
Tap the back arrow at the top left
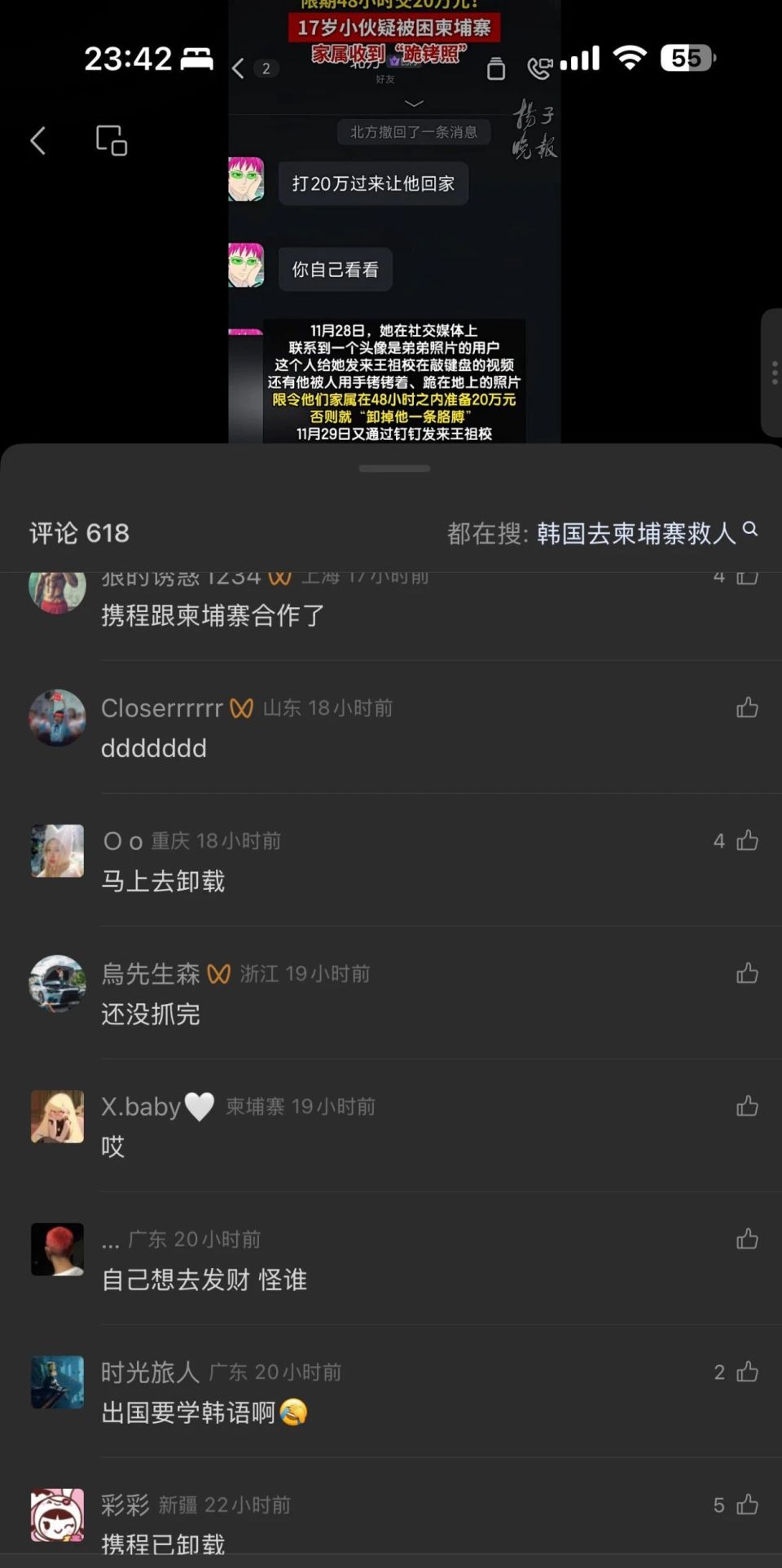pyautogui.click(x=37, y=140)
